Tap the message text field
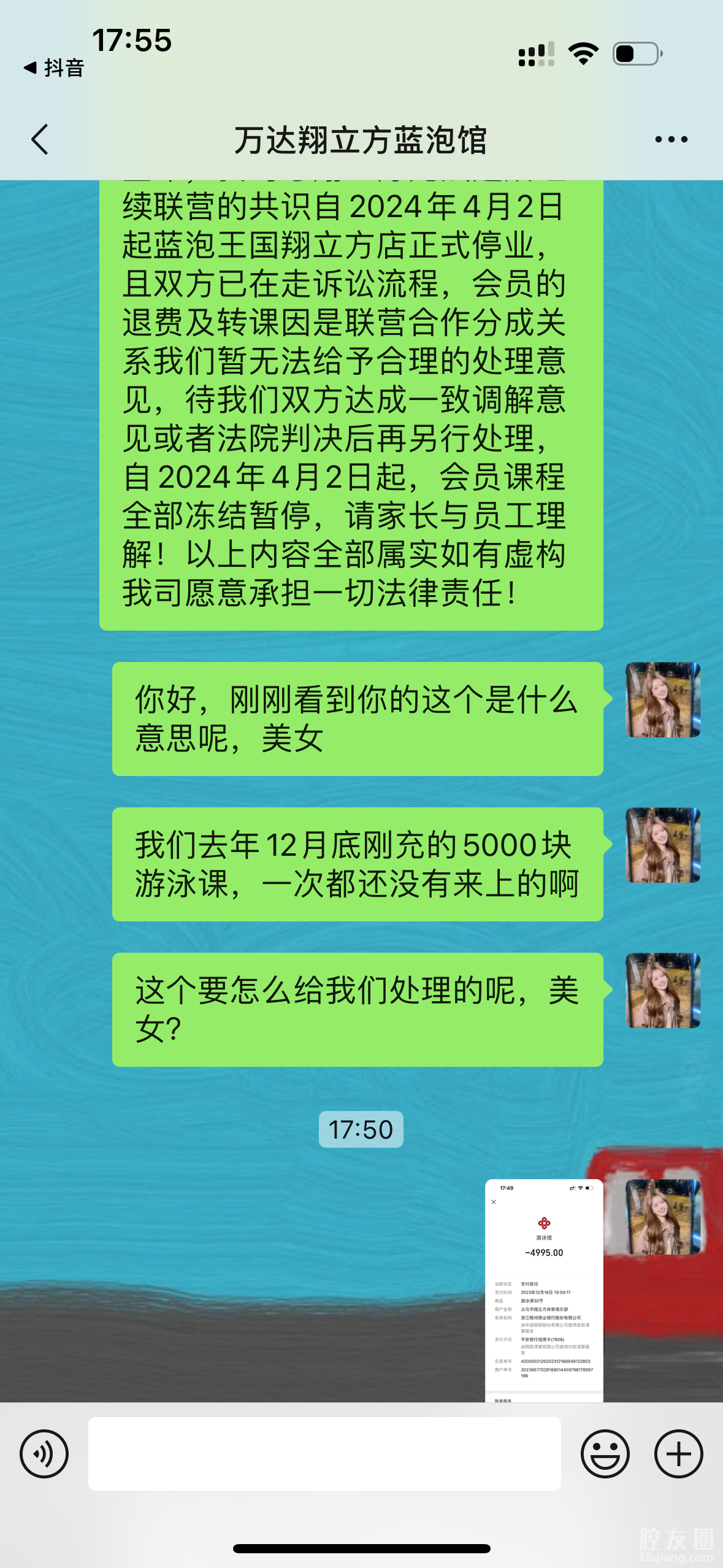Image resolution: width=723 pixels, height=1568 pixels. coord(324,1453)
